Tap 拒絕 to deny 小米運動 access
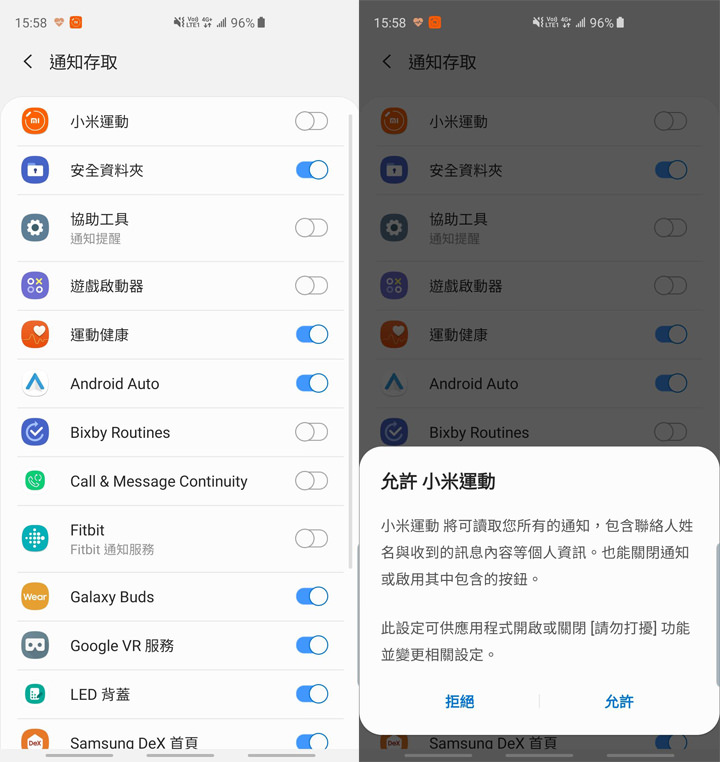 pos(459,701)
